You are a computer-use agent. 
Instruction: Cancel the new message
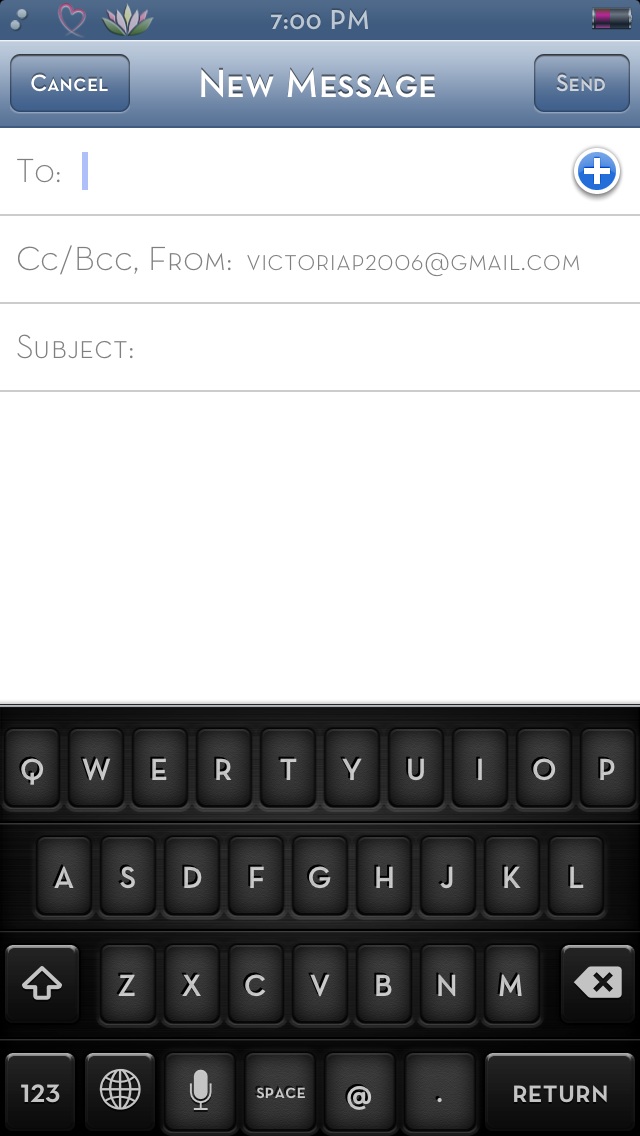click(x=70, y=83)
